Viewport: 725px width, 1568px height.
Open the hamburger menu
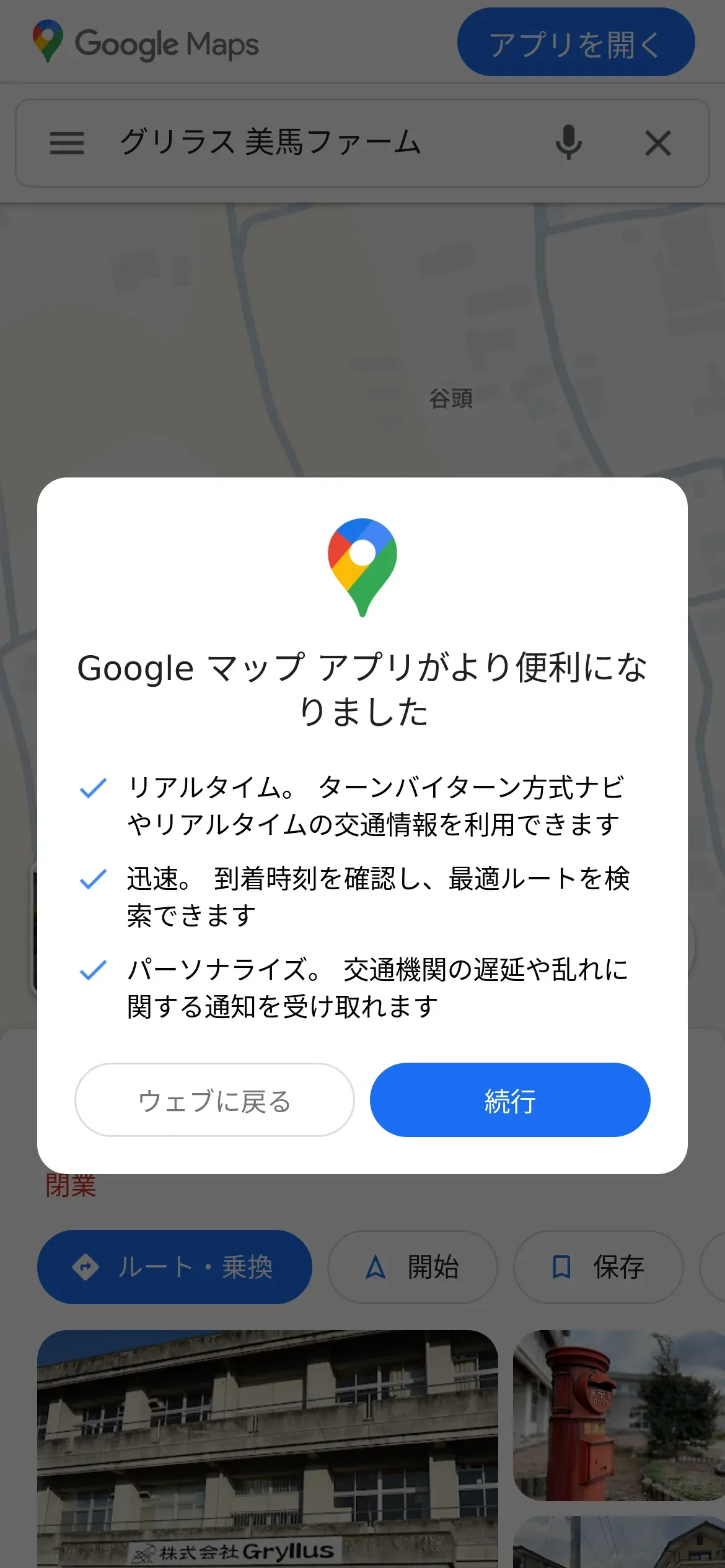click(x=67, y=143)
